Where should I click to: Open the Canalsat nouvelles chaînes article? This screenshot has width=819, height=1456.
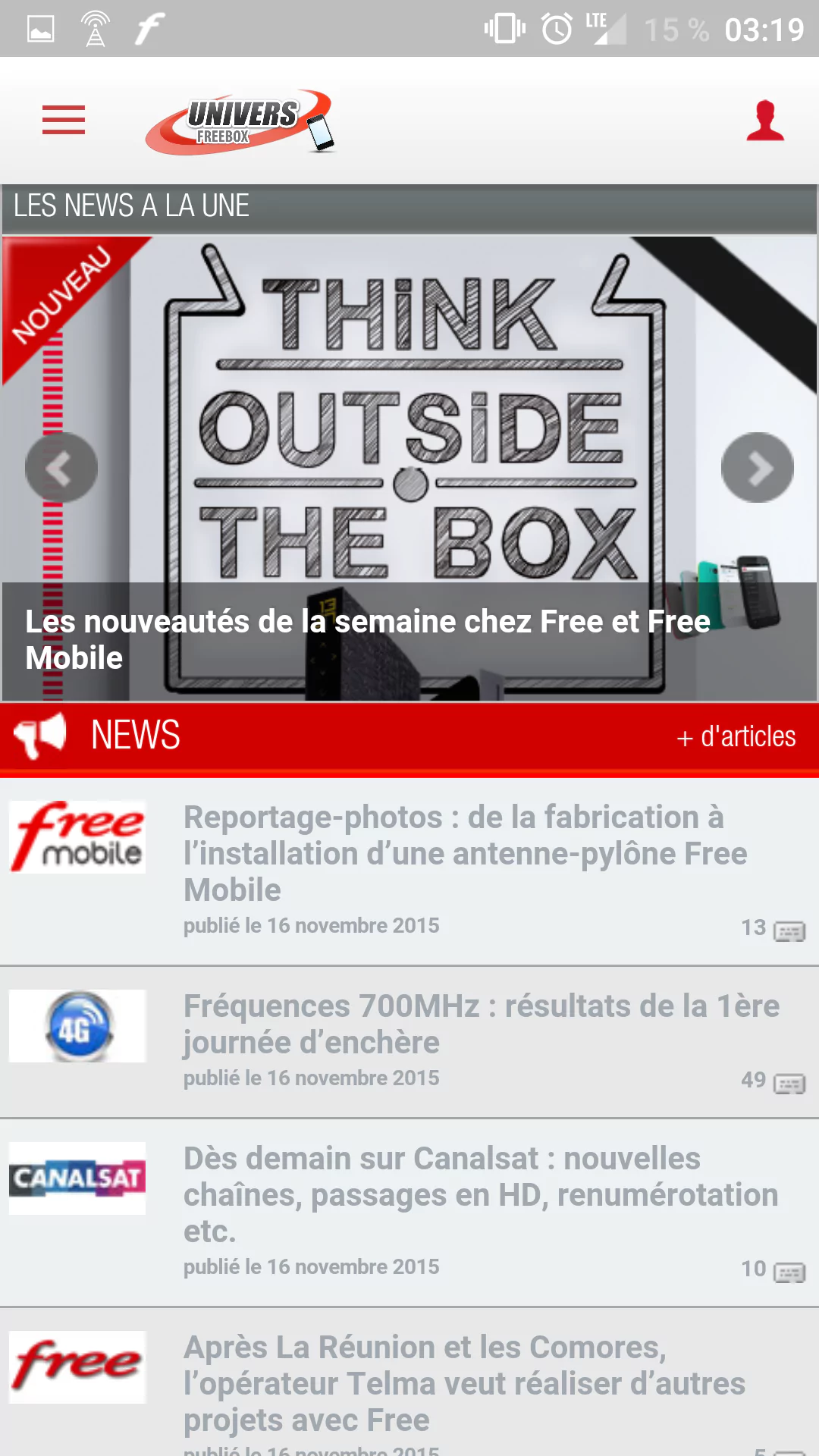click(x=481, y=1194)
